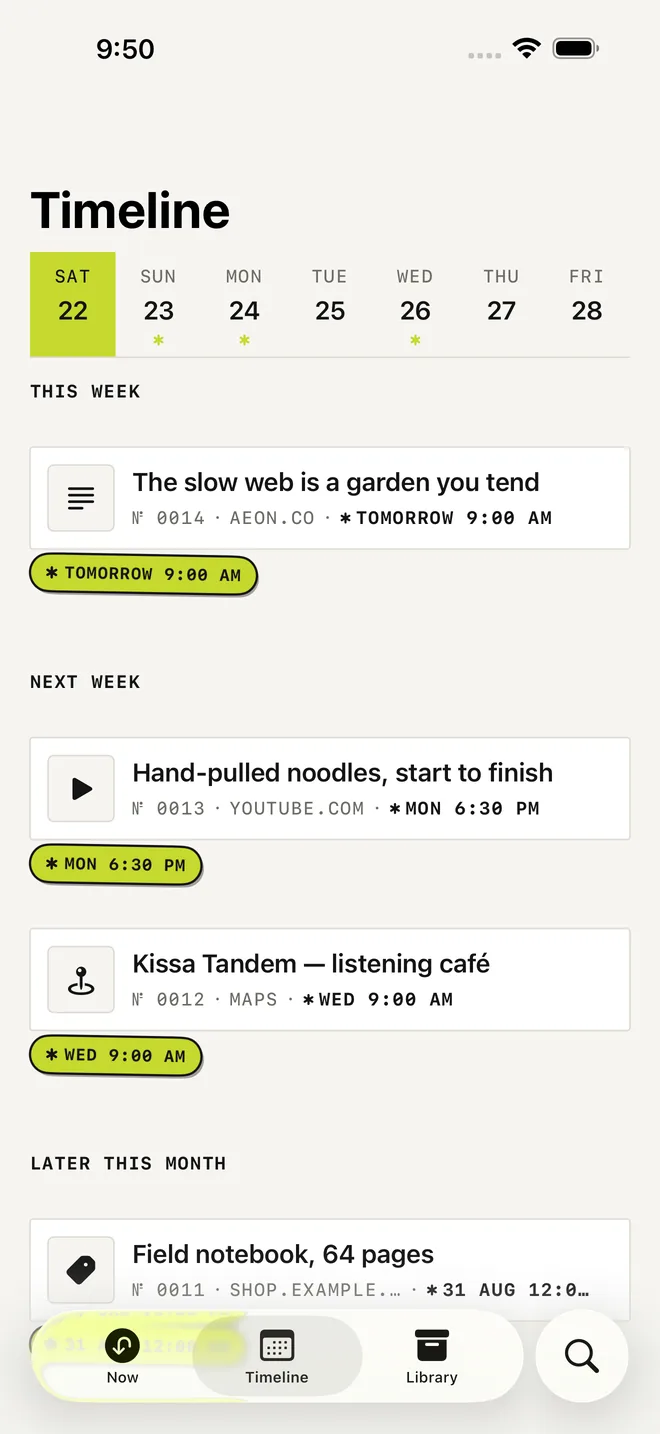
Task: Select the Timeline tab
Action: 277,1356
